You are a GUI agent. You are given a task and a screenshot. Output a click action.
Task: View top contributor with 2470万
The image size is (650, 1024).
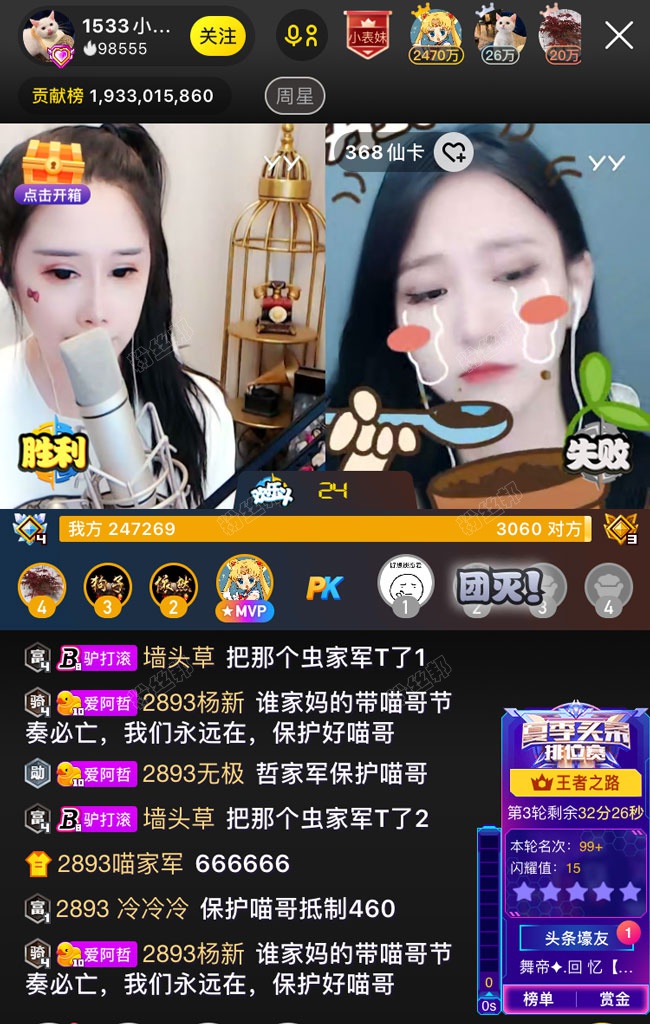pyautogui.click(x=436, y=36)
